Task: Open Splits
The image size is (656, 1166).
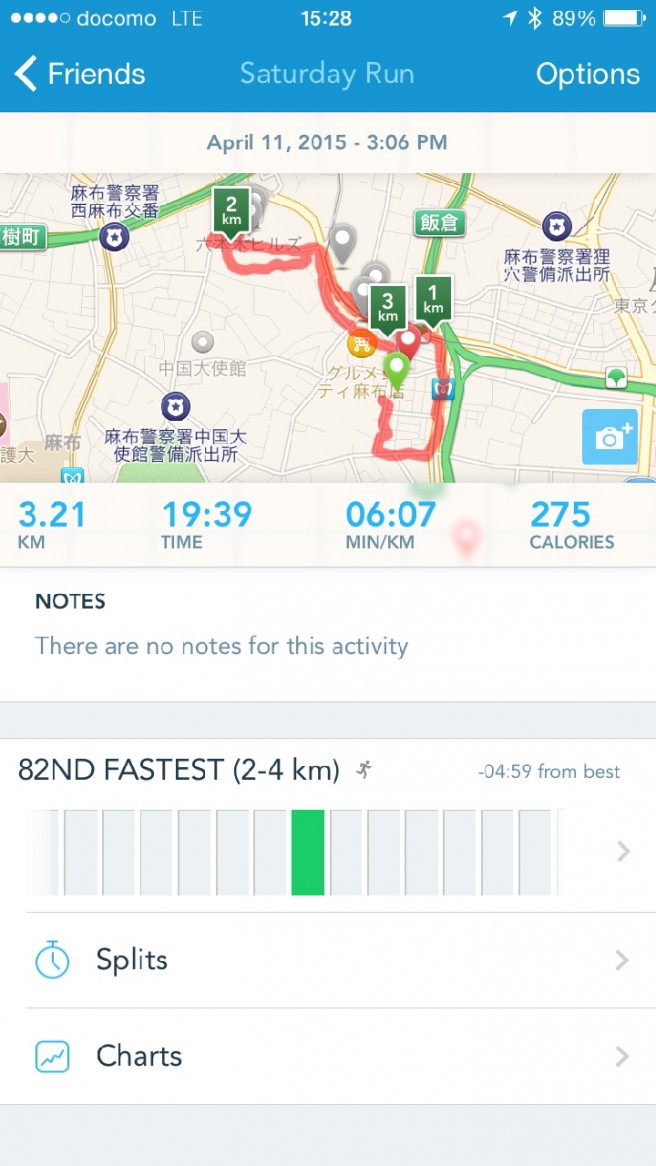Action: [328, 960]
